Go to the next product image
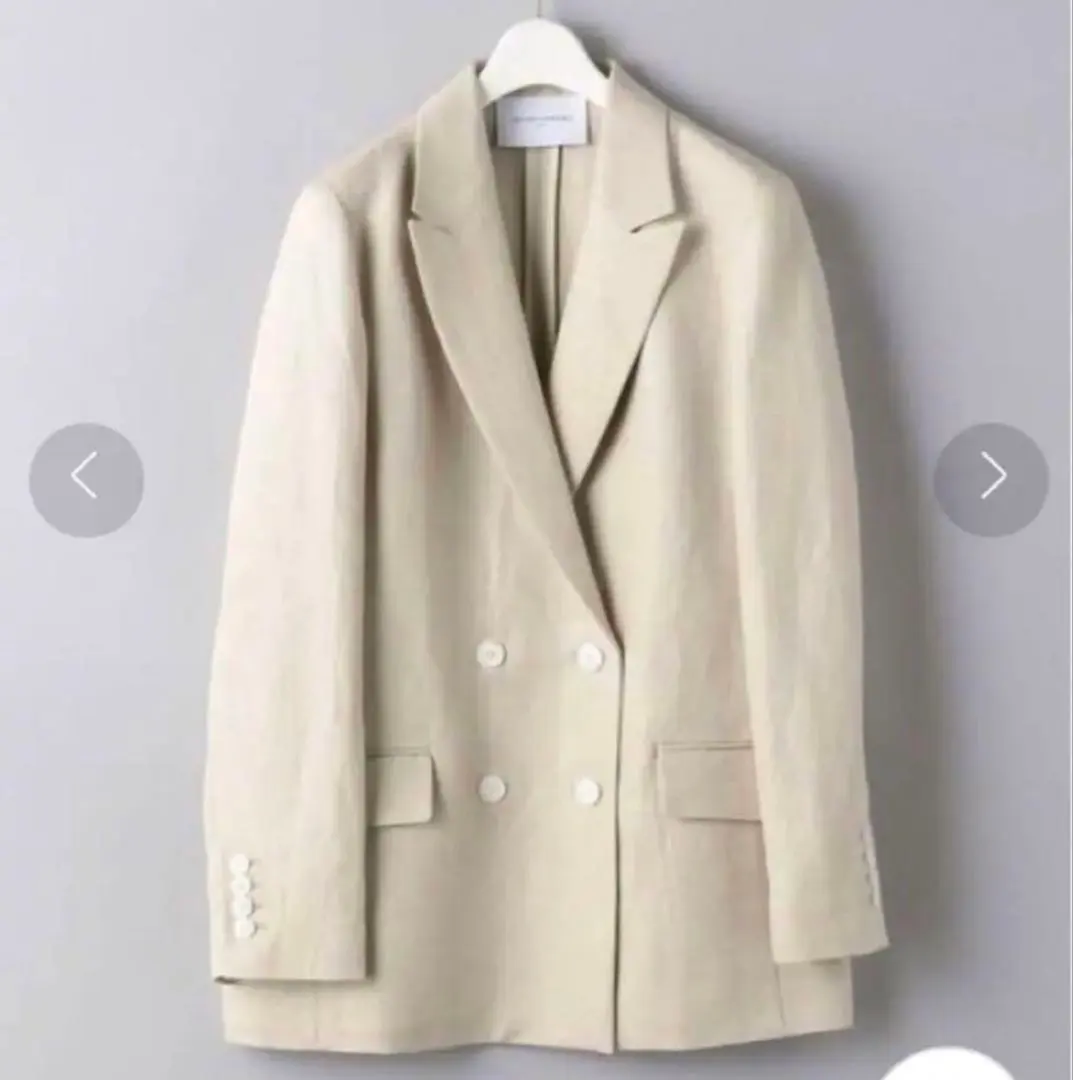The width and height of the screenshot is (1073, 1080). 990,479
